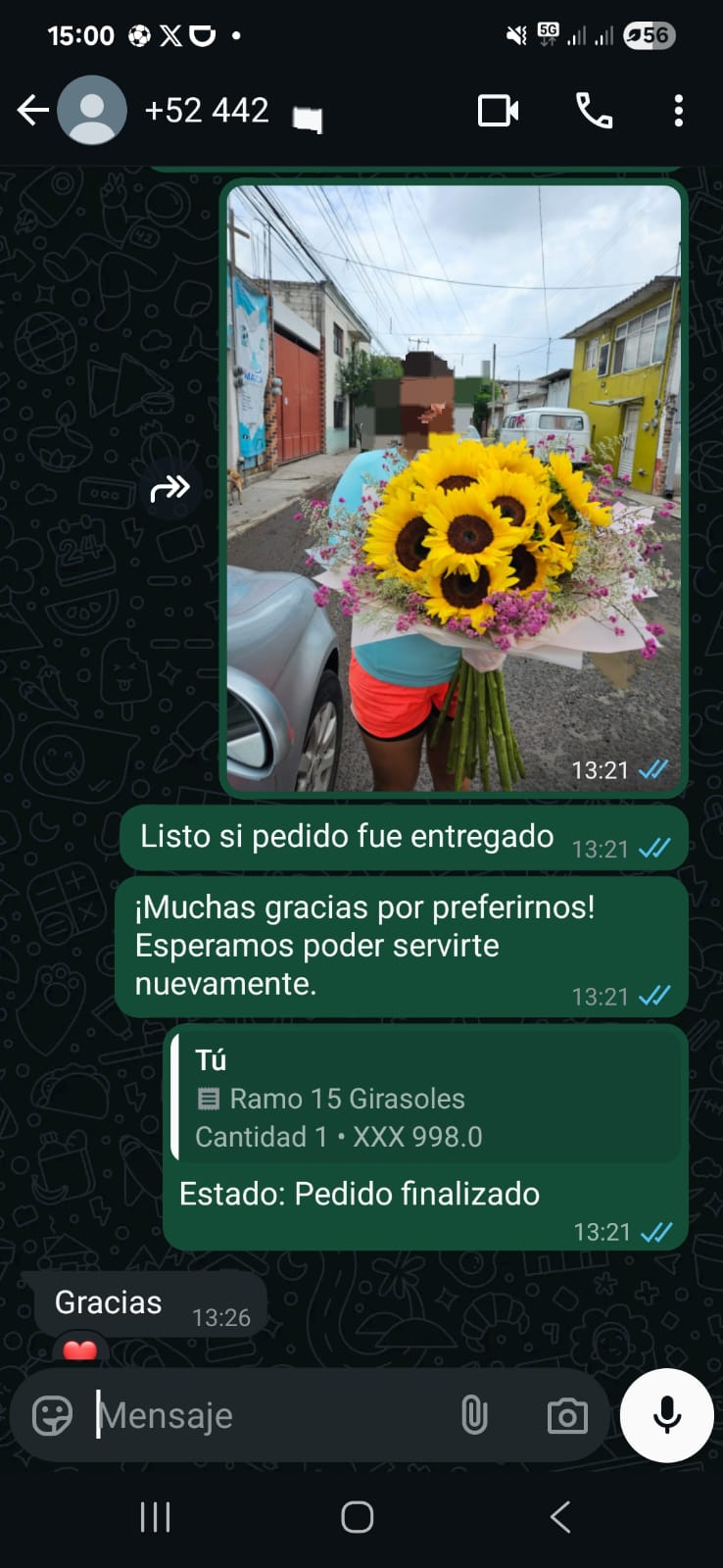This screenshot has height=1568, width=723.
Task: Forward the sunflower bouquet photo
Action: pos(169,488)
